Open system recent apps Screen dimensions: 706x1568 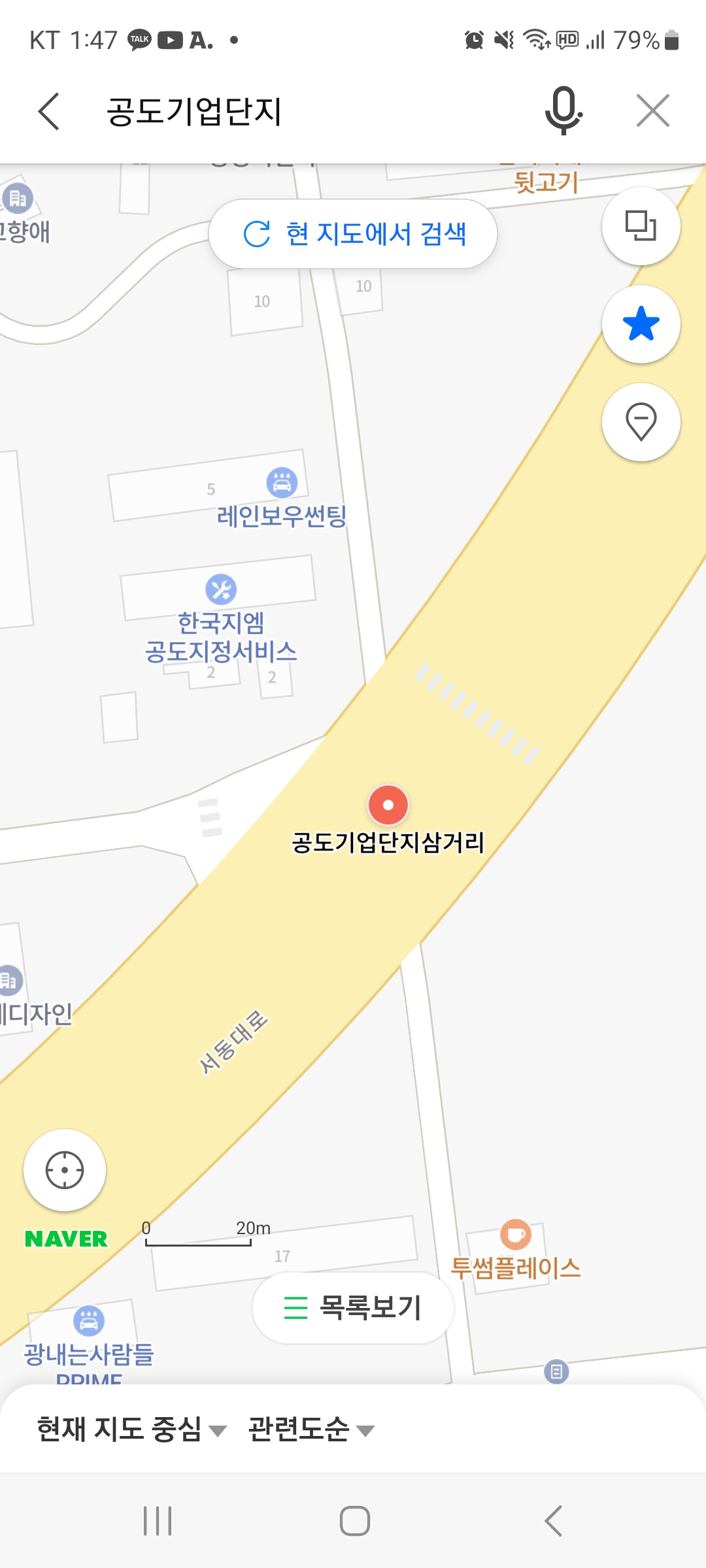[x=158, y=1521]
